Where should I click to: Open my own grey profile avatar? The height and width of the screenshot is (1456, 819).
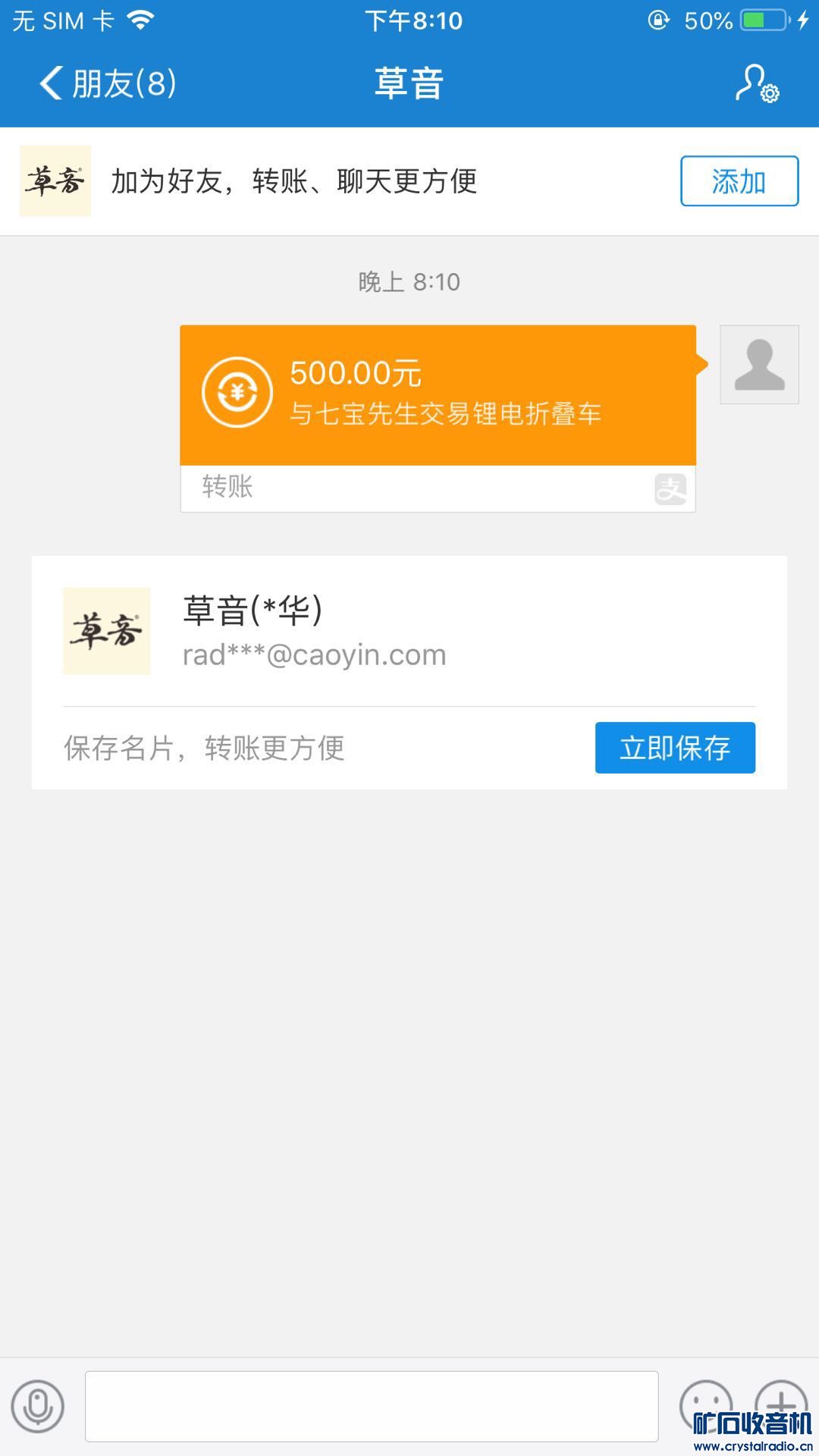758,365
